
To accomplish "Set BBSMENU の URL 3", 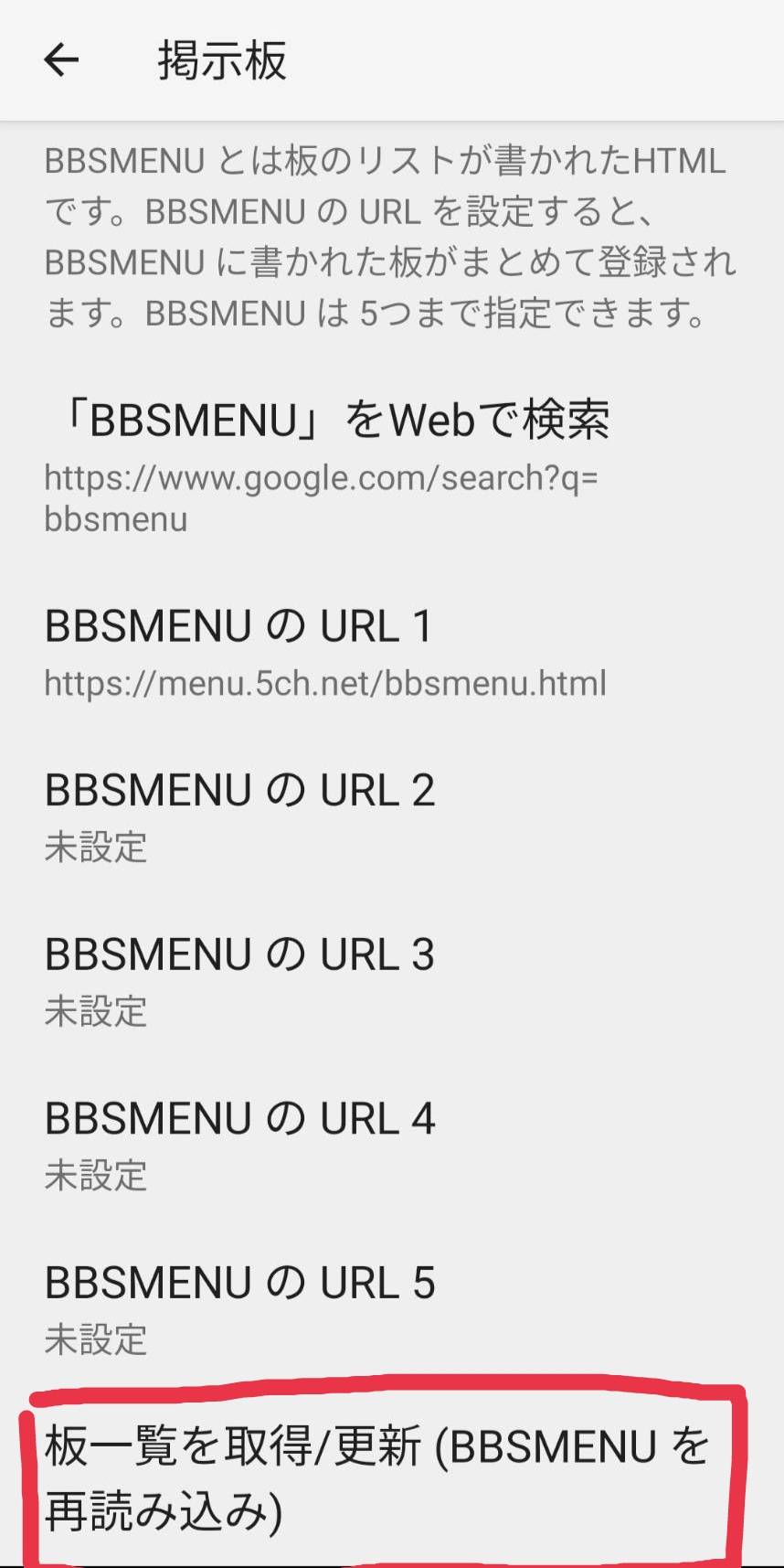I will 239,980.
